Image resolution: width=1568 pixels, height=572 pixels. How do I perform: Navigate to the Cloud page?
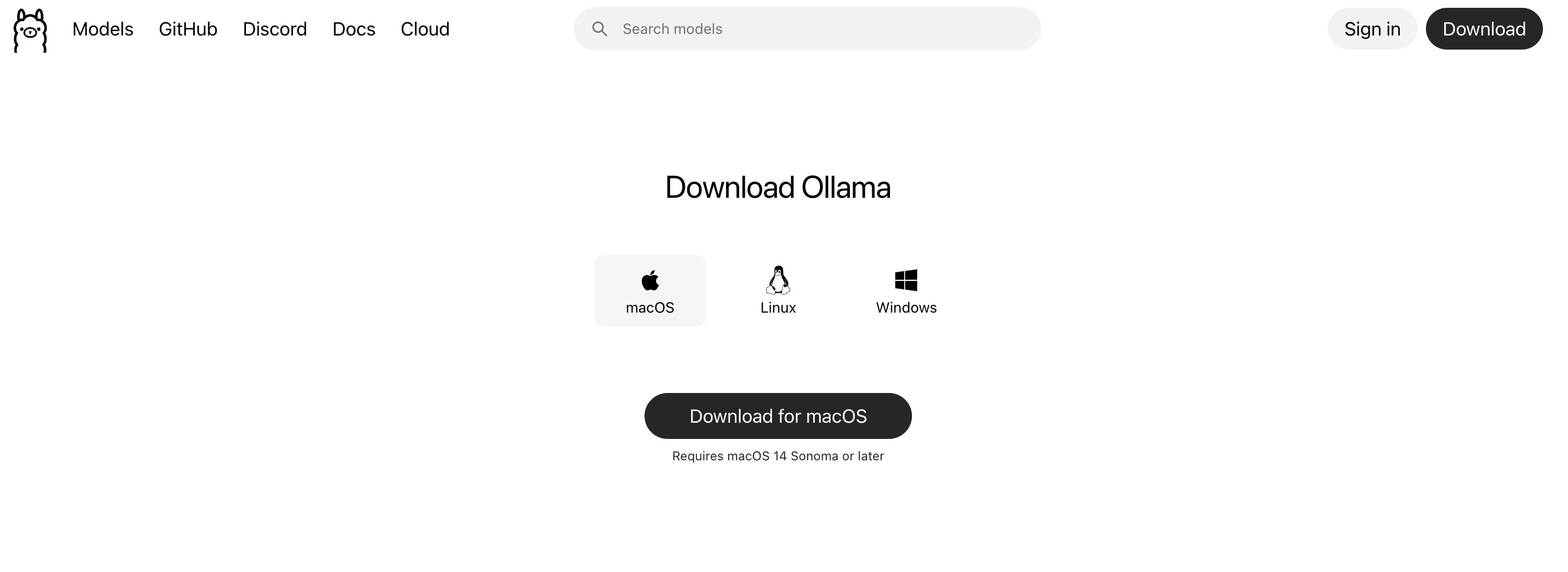(425, 29)
